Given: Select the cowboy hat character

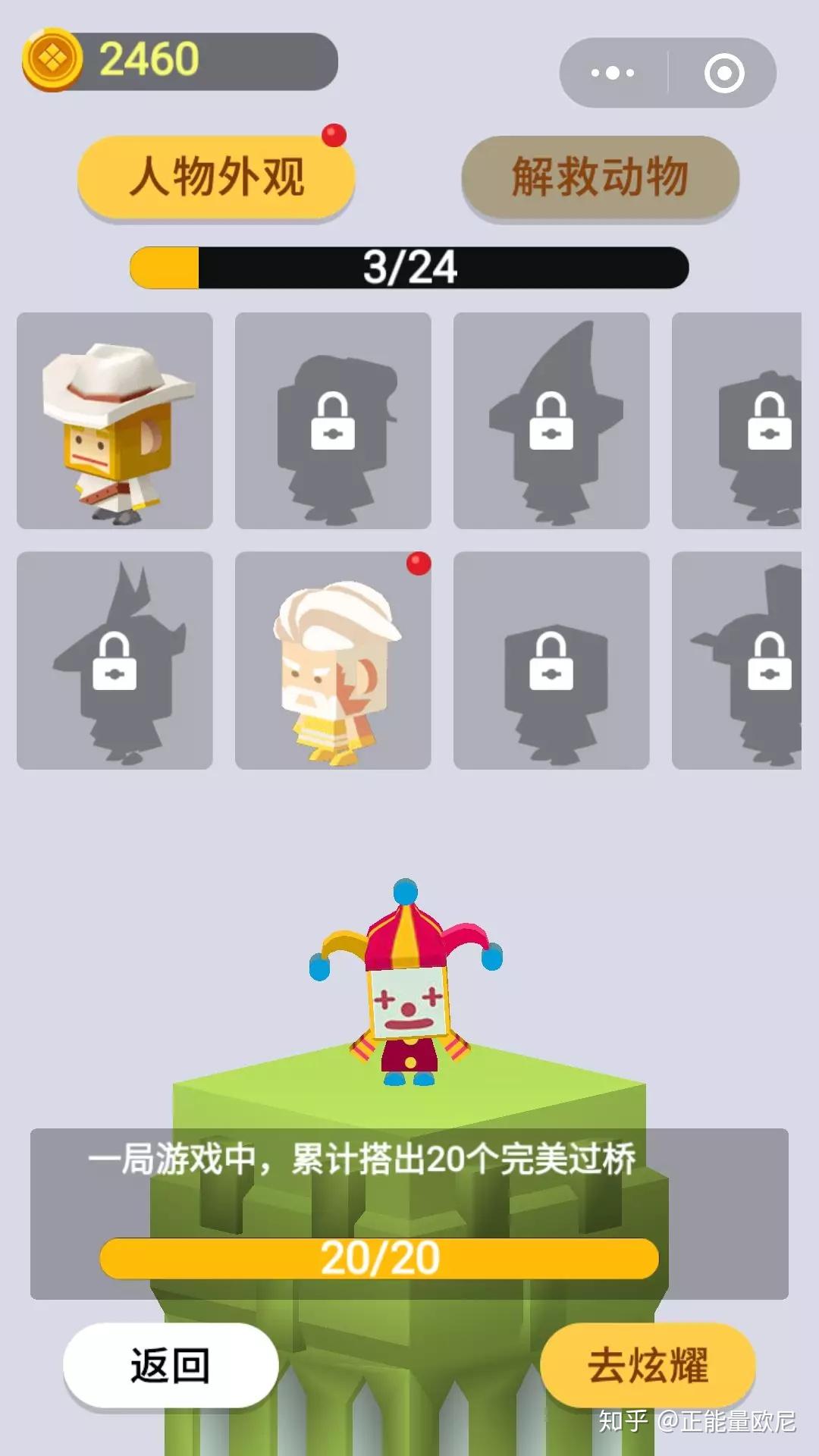Looking at the screenshot, I should 115,421.
